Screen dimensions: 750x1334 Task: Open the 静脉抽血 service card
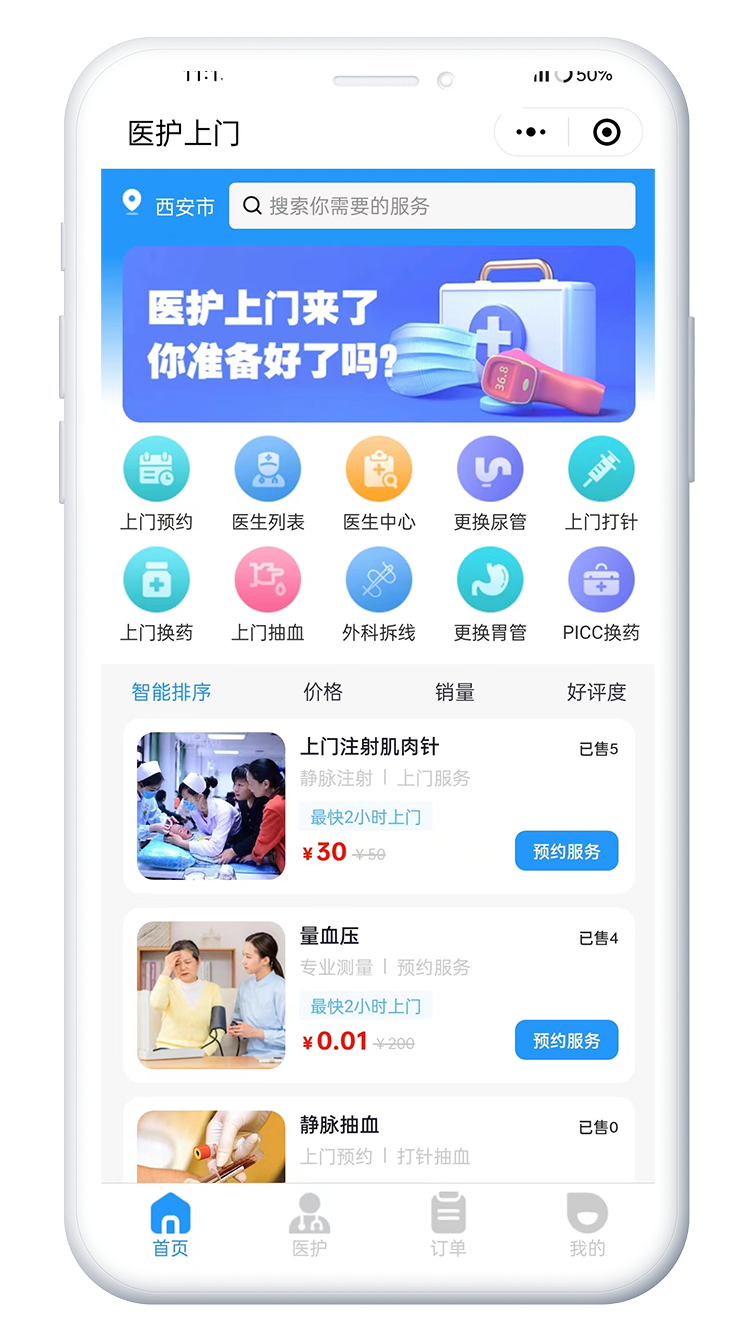point(378,1140)
